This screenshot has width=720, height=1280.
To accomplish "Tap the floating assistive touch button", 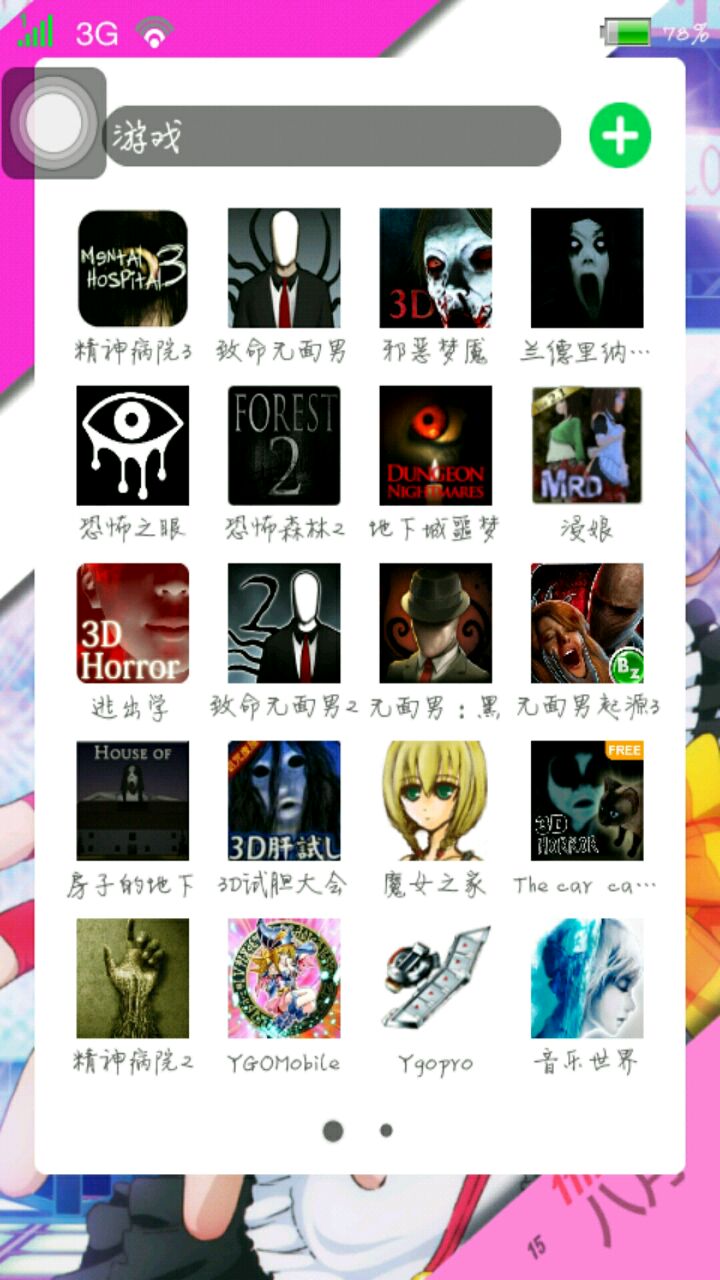I will [54, 122].
